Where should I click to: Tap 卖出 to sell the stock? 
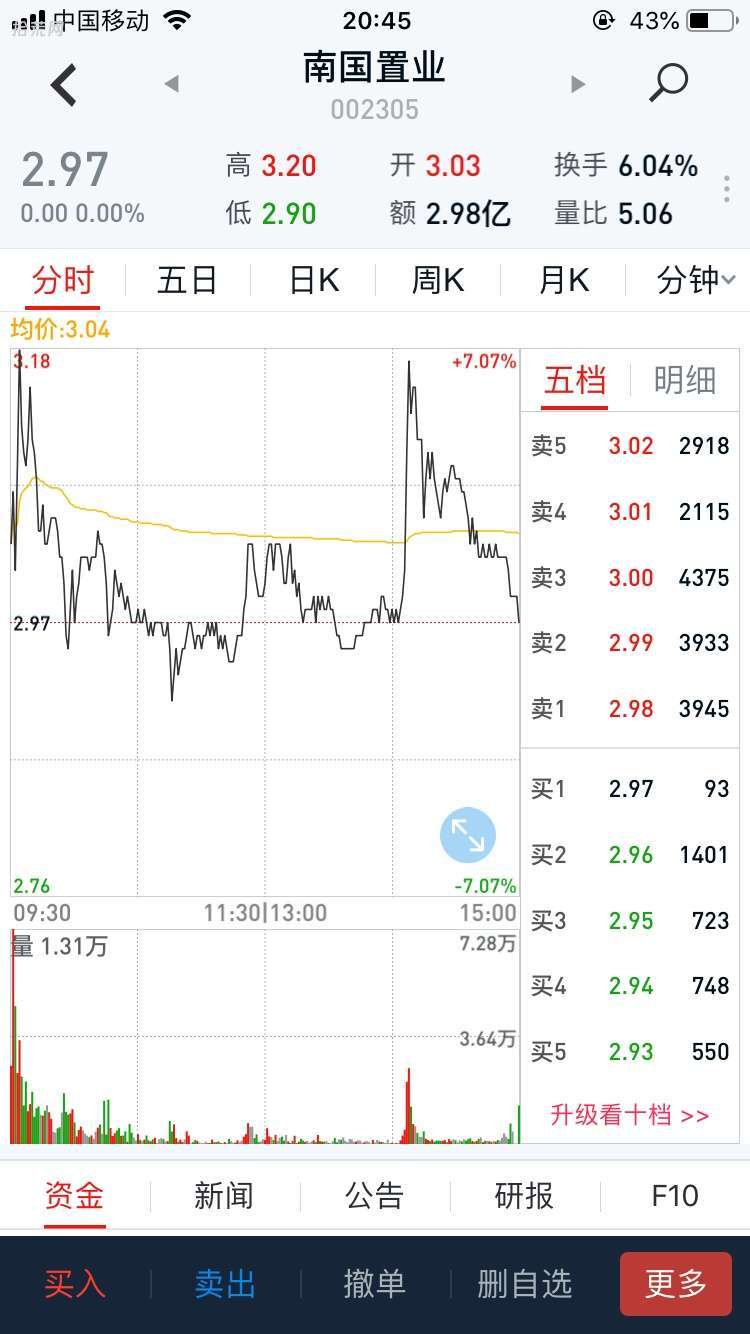point(225,1284)
